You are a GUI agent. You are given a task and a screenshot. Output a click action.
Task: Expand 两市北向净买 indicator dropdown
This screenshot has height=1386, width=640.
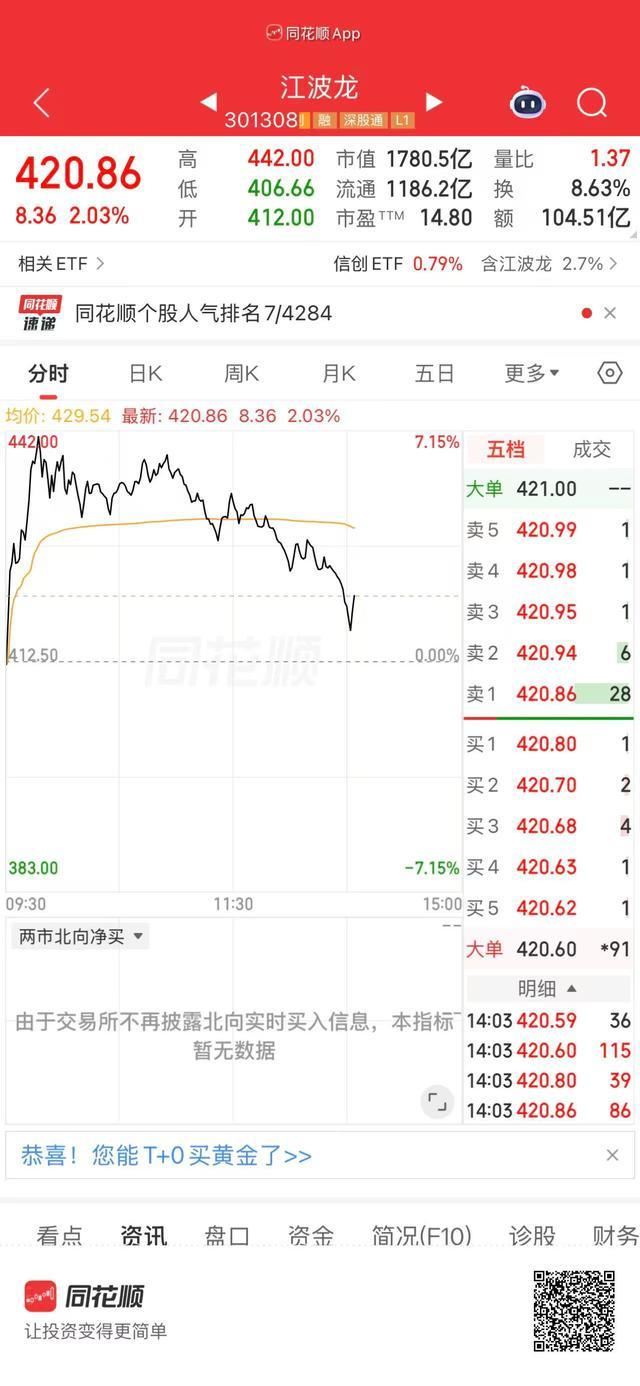point(81,937)
